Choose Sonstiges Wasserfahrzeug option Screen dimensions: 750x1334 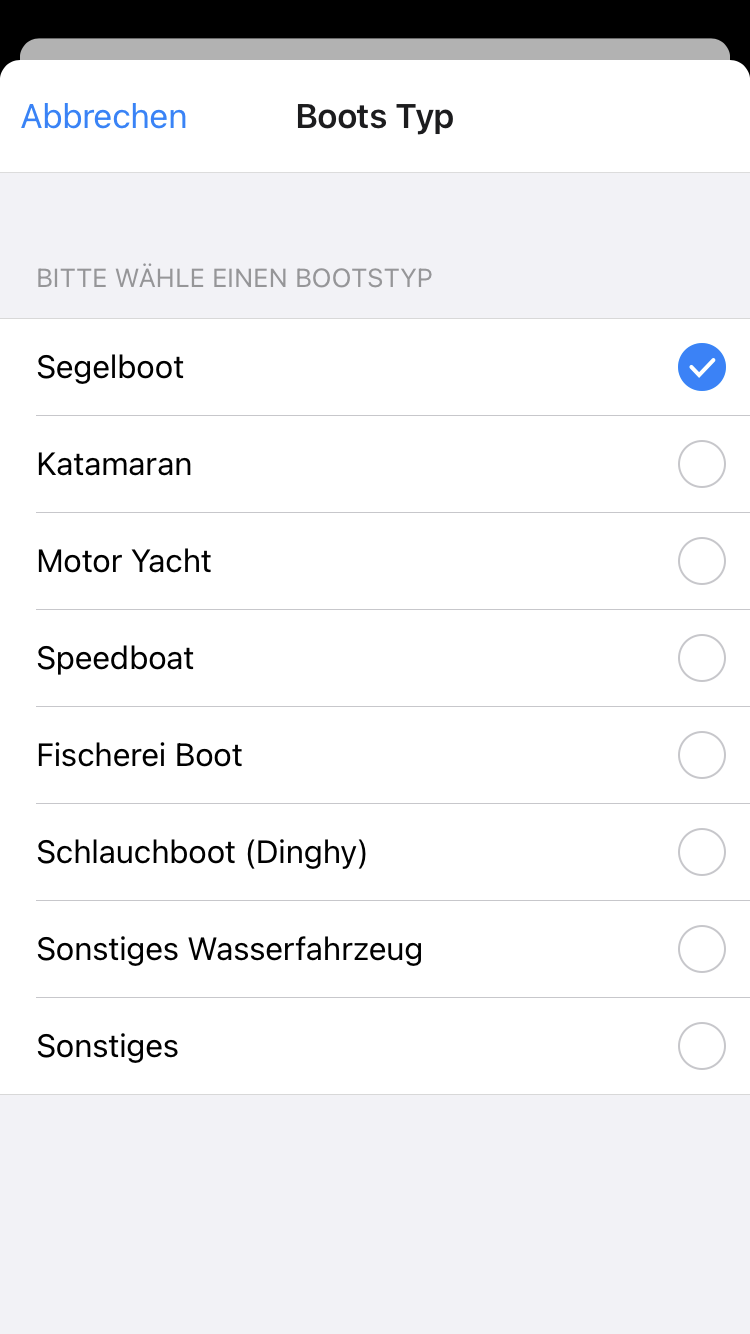(x=375, y=949)
